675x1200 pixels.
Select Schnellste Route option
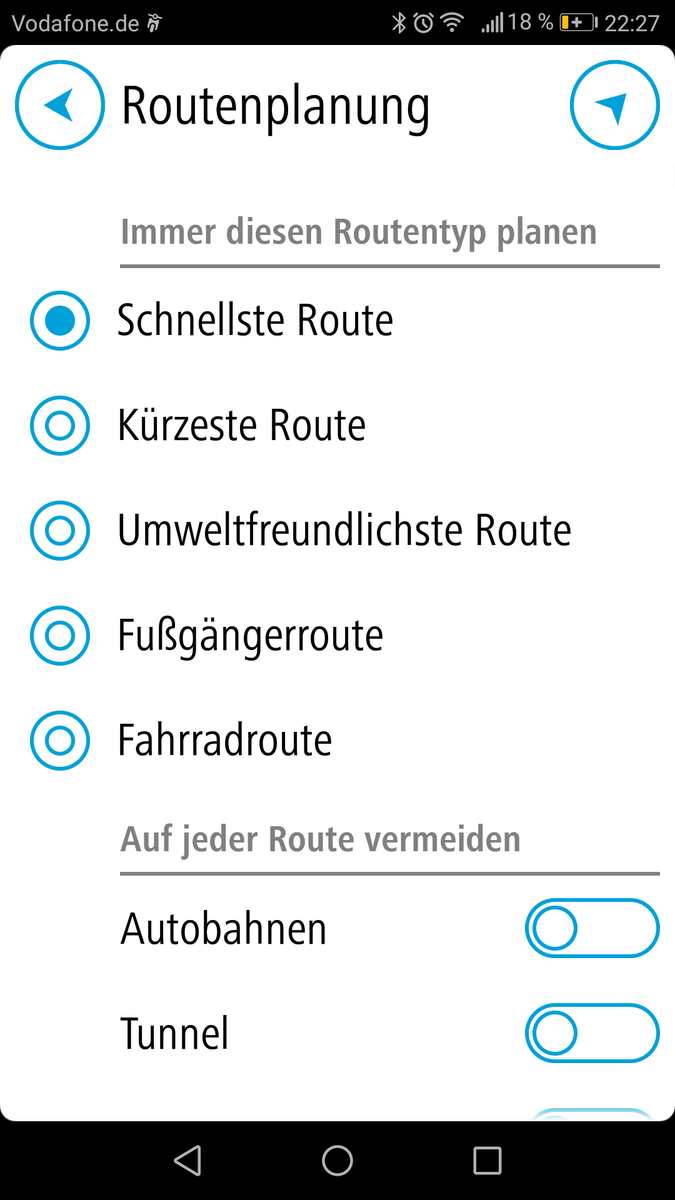60,321
